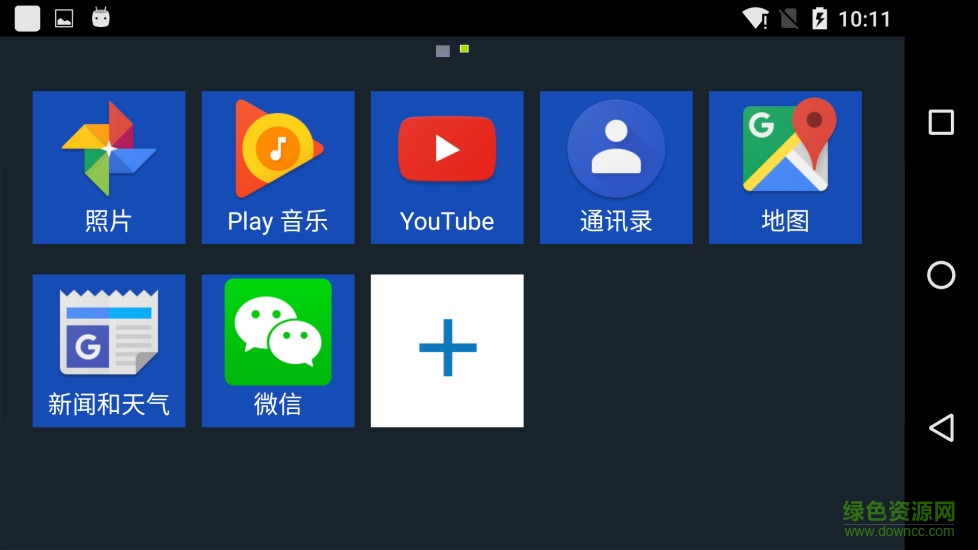Screen dimensions: 978x550
Task: Go back using the navigation bar
Action: [941, 428]
